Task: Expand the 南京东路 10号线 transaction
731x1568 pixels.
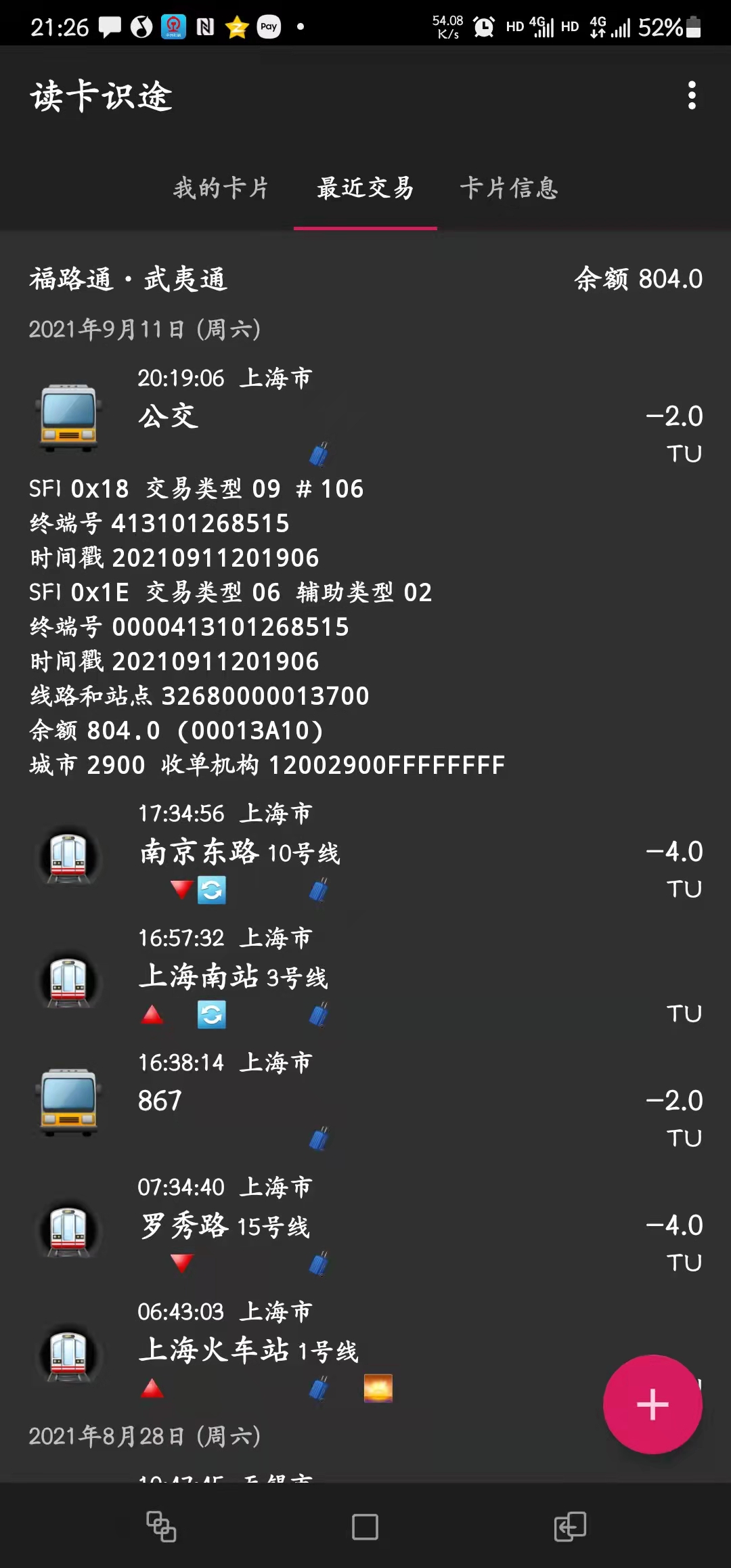Action: (365, 852)
